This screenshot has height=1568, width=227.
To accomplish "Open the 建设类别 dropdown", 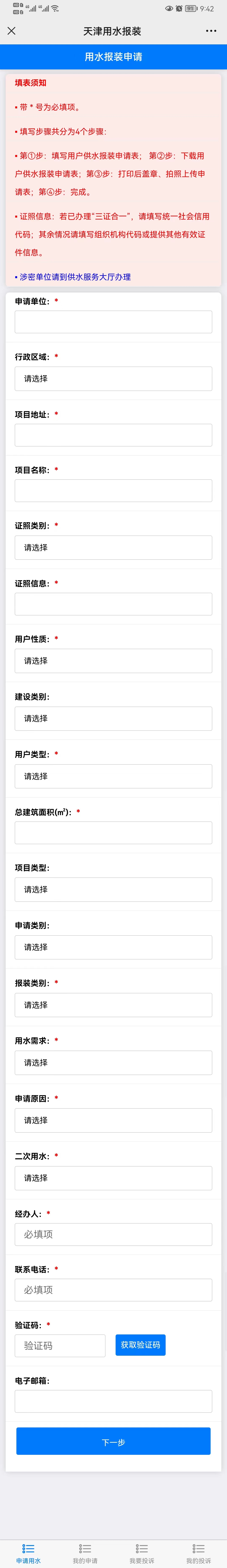I will pyautogui.click(x=113, y=719).
